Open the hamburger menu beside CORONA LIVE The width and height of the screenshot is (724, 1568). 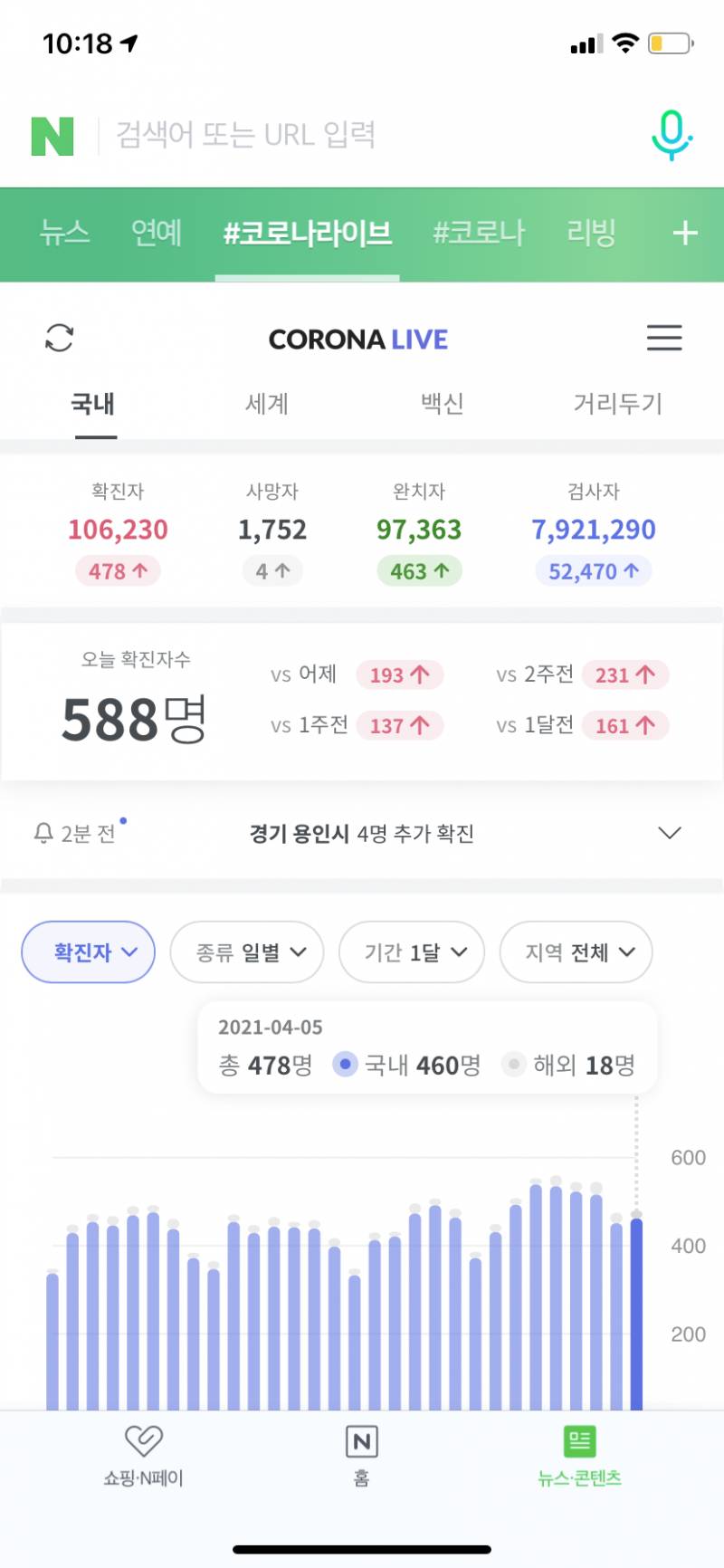(664, 339)
